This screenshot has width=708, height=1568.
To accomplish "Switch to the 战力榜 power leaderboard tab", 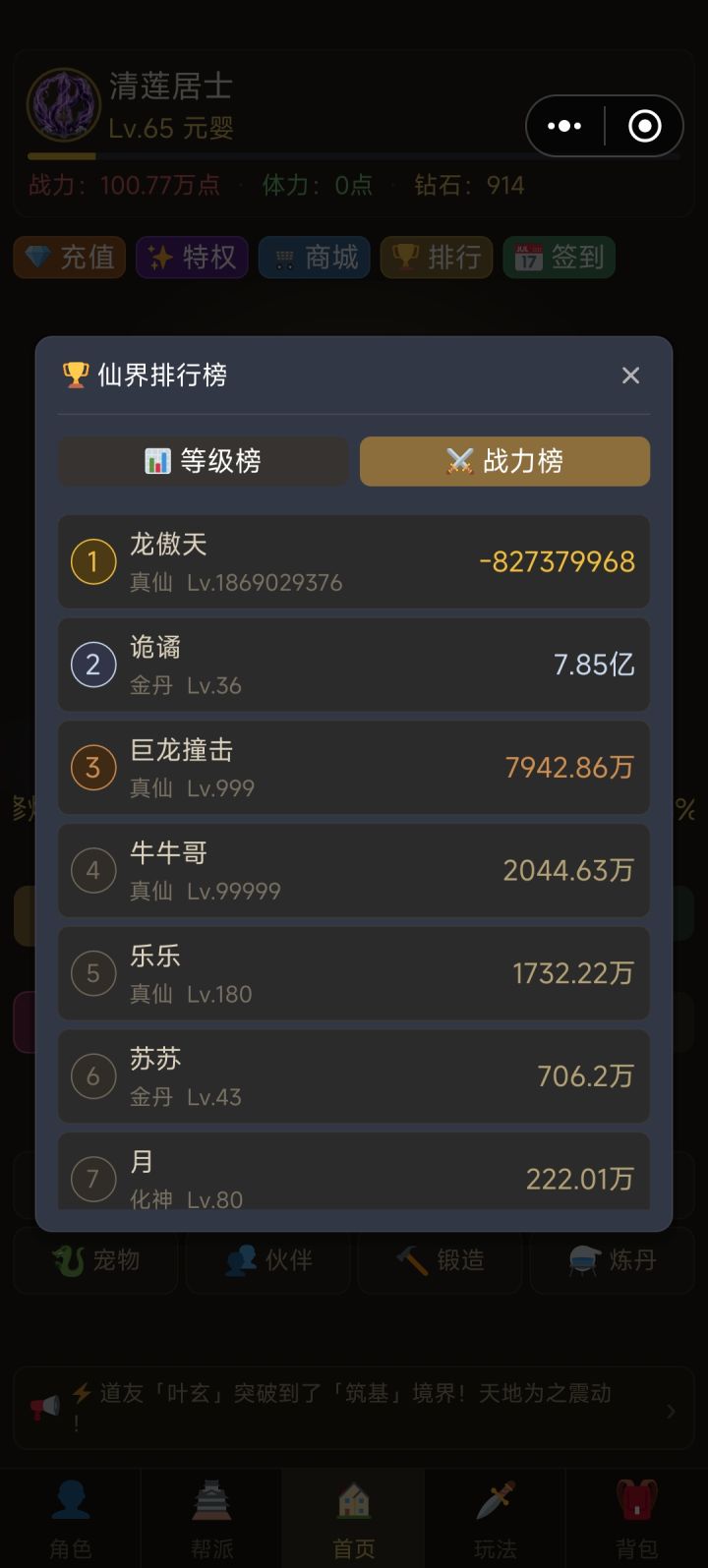I will coord(504,460).
